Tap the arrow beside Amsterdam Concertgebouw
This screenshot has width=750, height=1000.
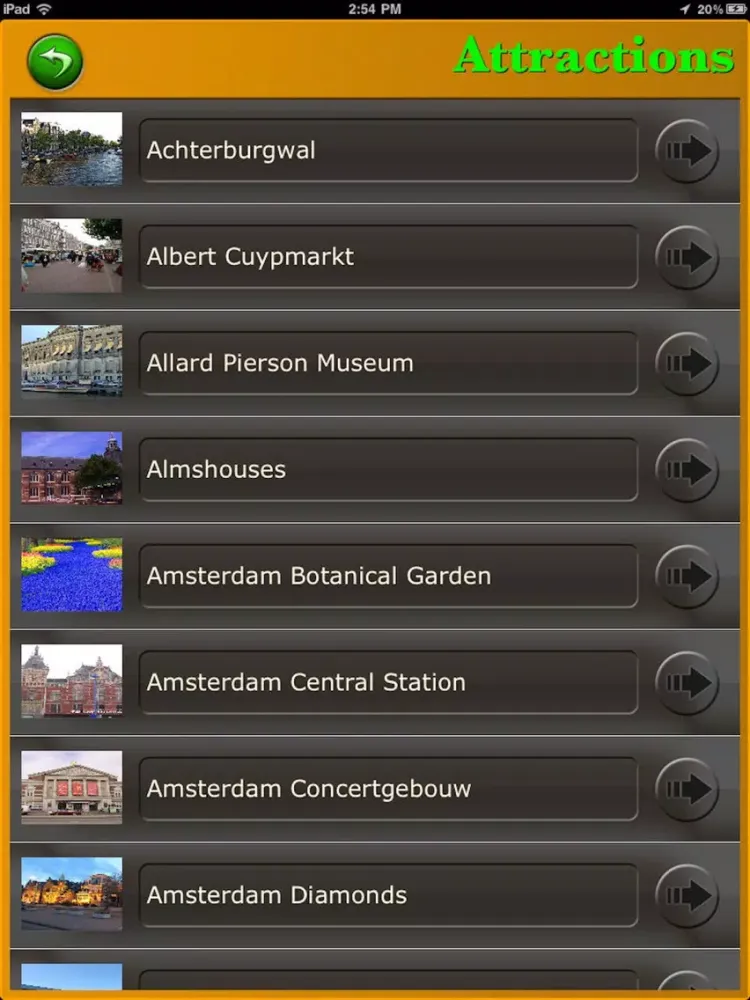[x=687, y=789]
